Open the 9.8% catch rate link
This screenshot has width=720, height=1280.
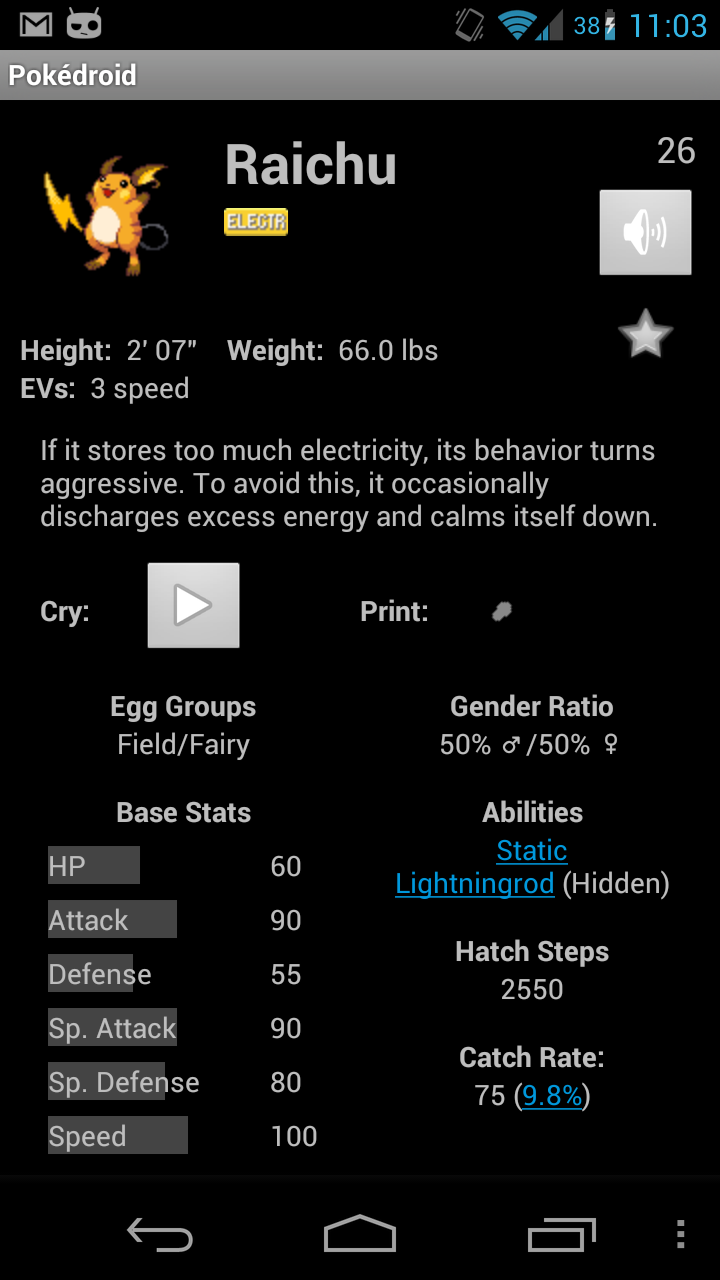click(552, 1096)
